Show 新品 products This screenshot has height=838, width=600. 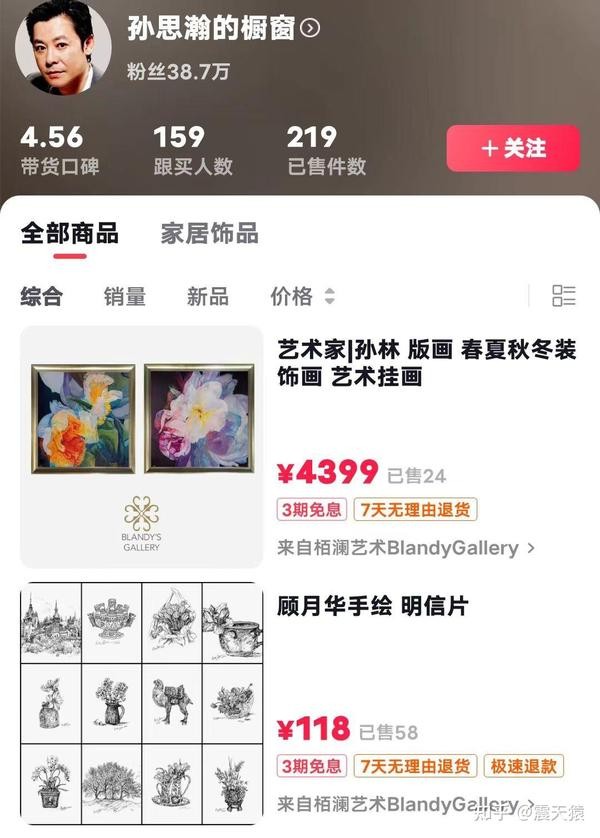point(207,296)
